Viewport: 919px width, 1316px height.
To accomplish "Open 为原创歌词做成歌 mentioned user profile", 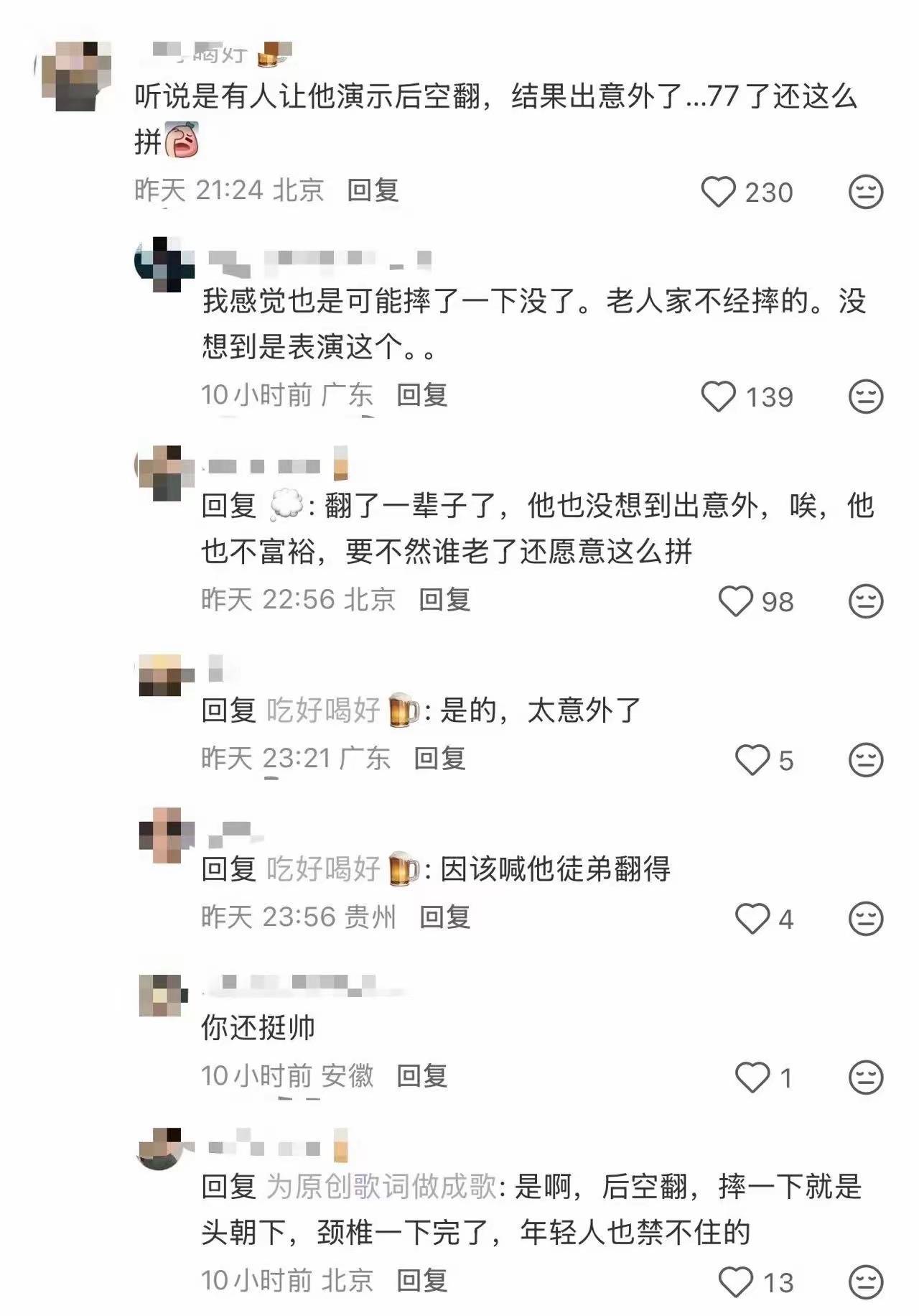I will point(381,1187).
